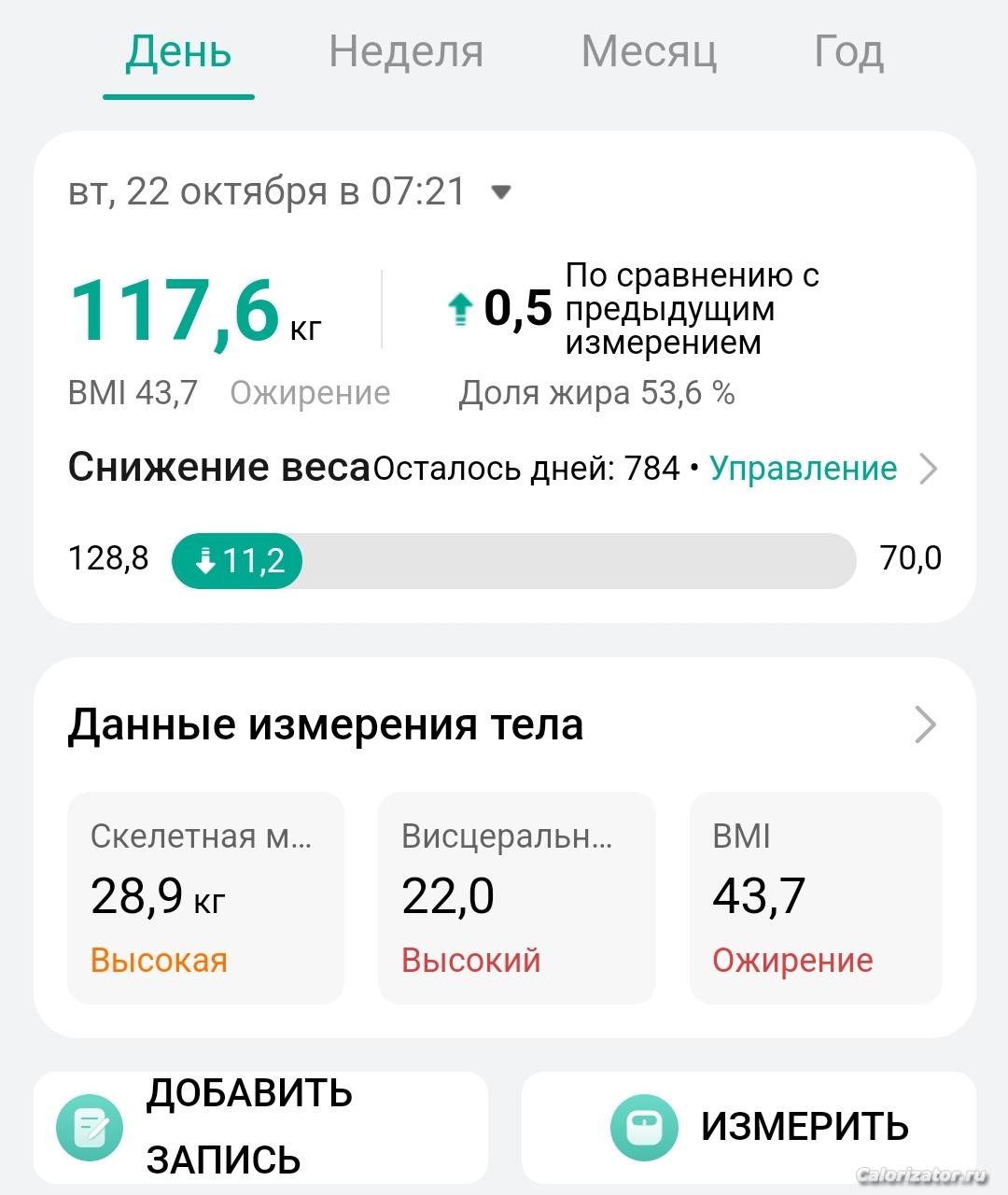
Task: Open Управление for the weight goal
Action: 804,469
